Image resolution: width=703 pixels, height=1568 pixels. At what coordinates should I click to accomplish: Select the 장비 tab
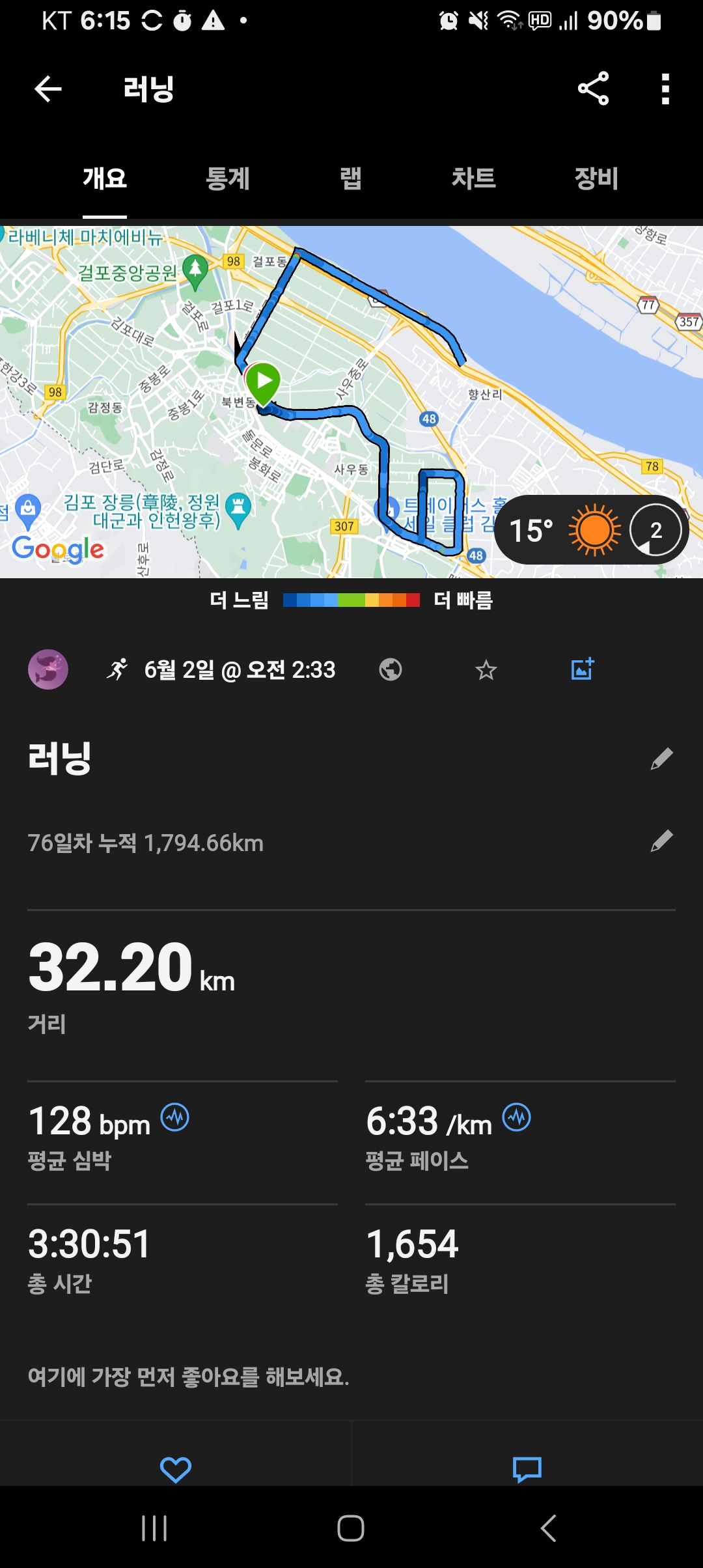[596, 178]
